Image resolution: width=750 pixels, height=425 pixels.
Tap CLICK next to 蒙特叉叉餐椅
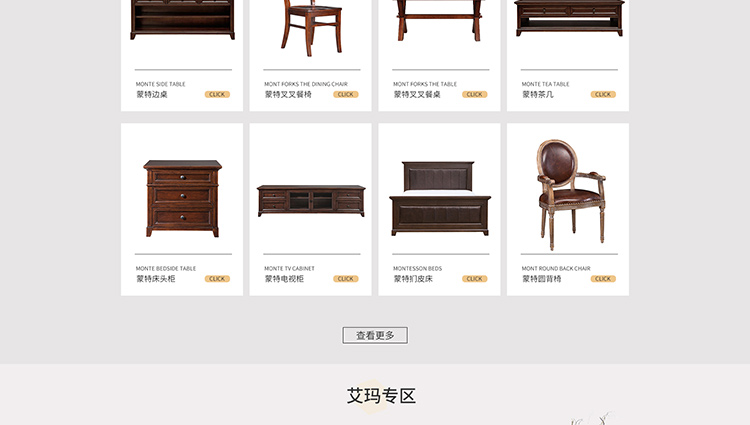click(346, 94)
